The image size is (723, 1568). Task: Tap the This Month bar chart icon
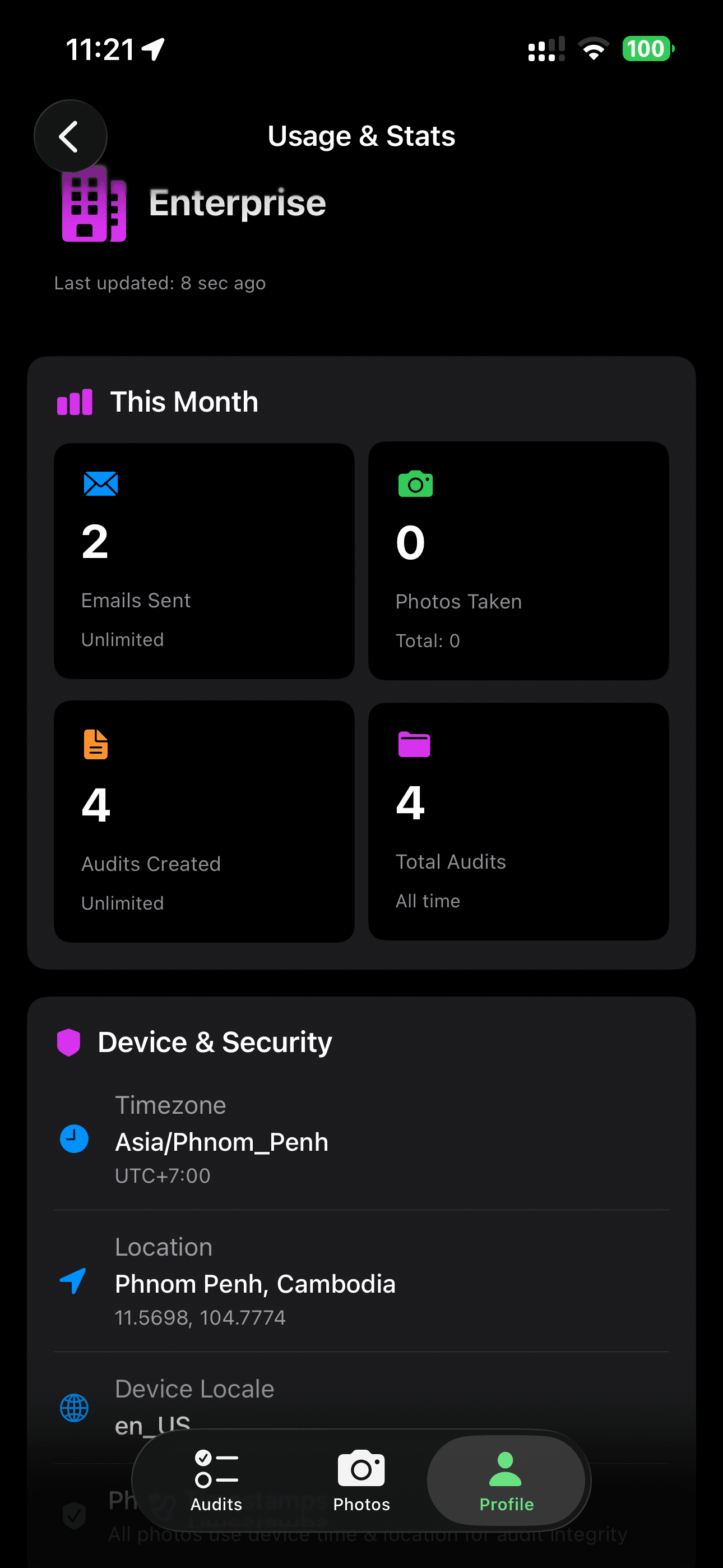coord(74,400)
